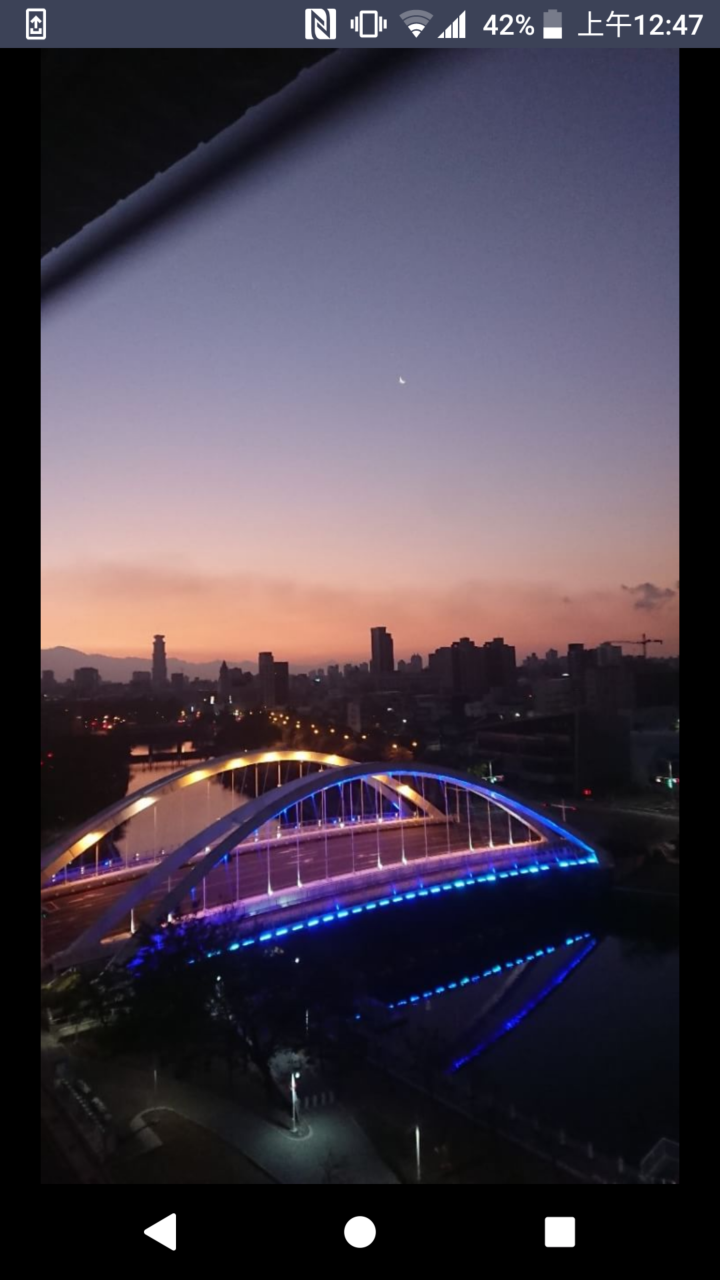Image resolution: width=720 pixels, height=1280 pixels.
Task: Open the recent apps overview
Action: 559,1232
